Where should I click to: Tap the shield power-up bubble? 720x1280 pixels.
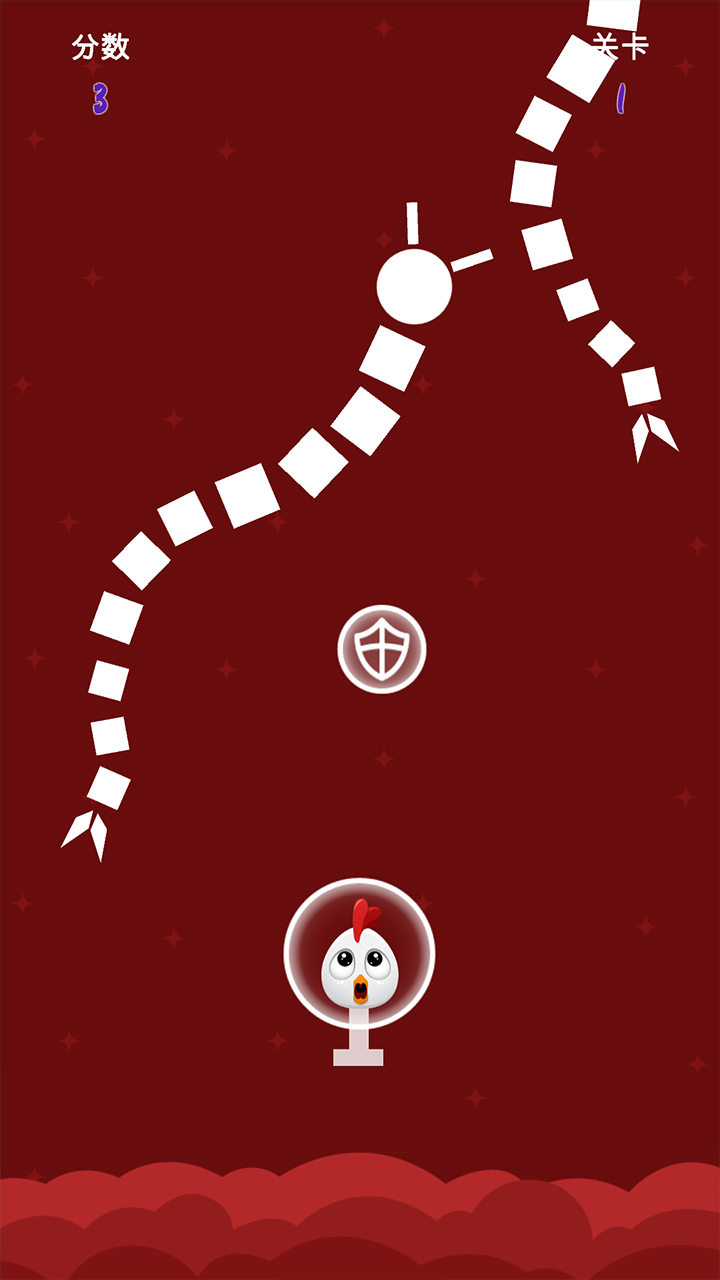coord(382,649)
